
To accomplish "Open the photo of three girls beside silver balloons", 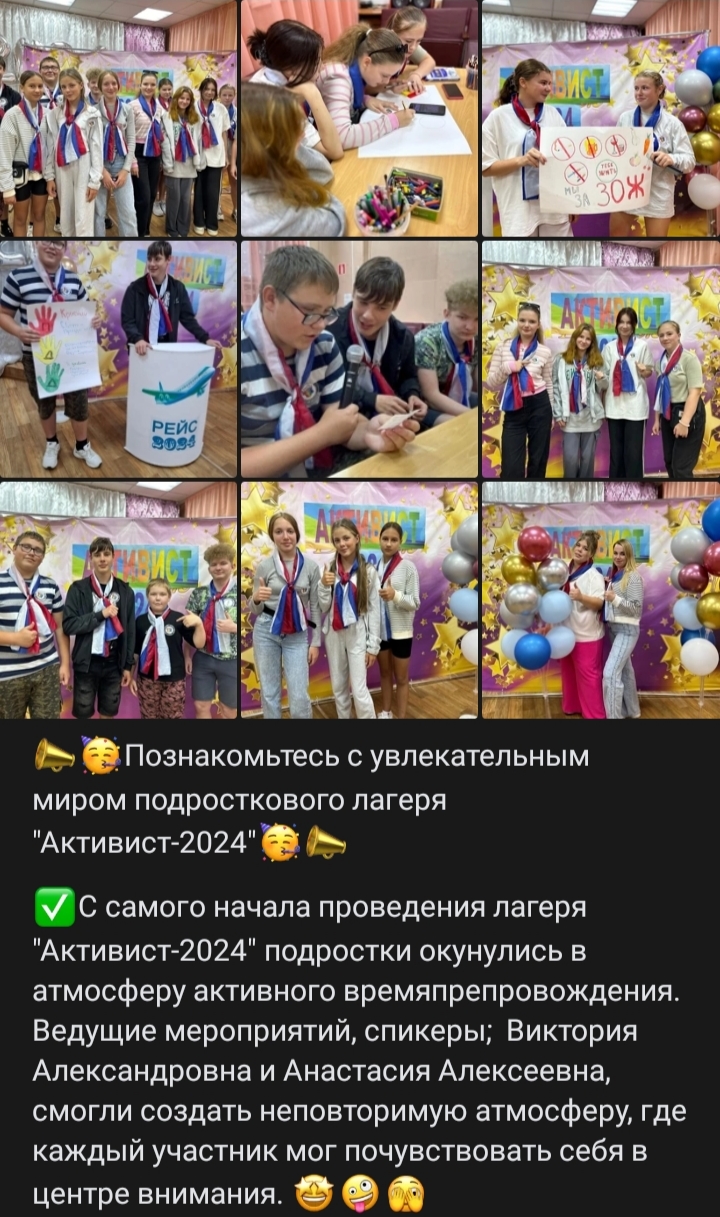I will [359, 600].
